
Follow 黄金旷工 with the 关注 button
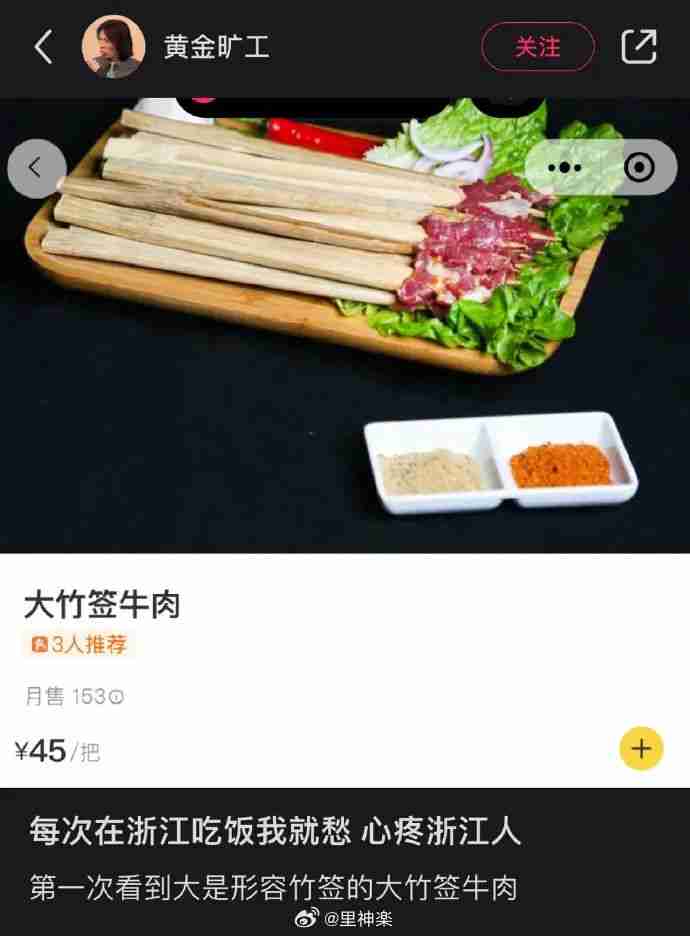537,47
